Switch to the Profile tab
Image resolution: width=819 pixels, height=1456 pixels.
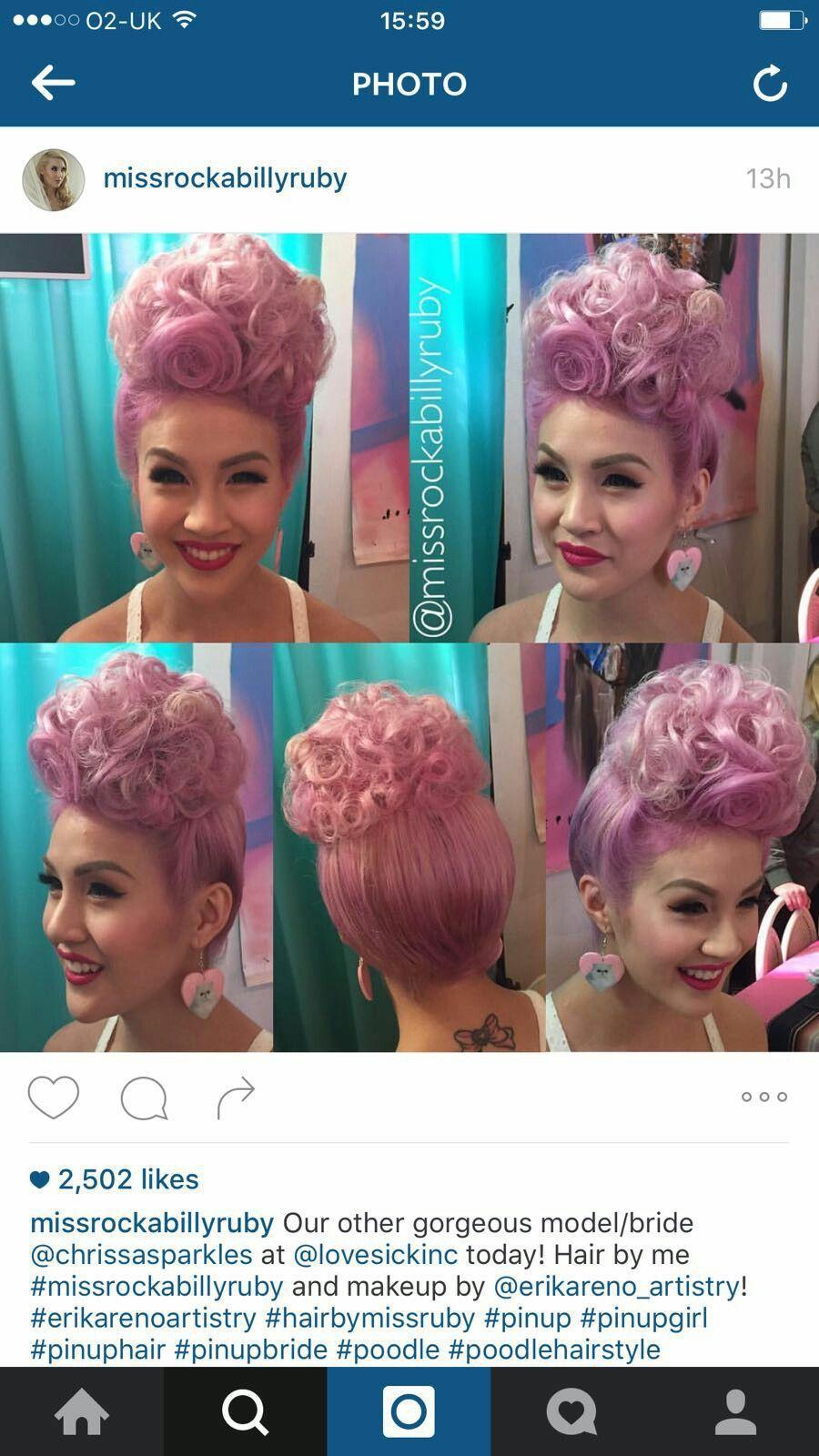(737, 1411)
